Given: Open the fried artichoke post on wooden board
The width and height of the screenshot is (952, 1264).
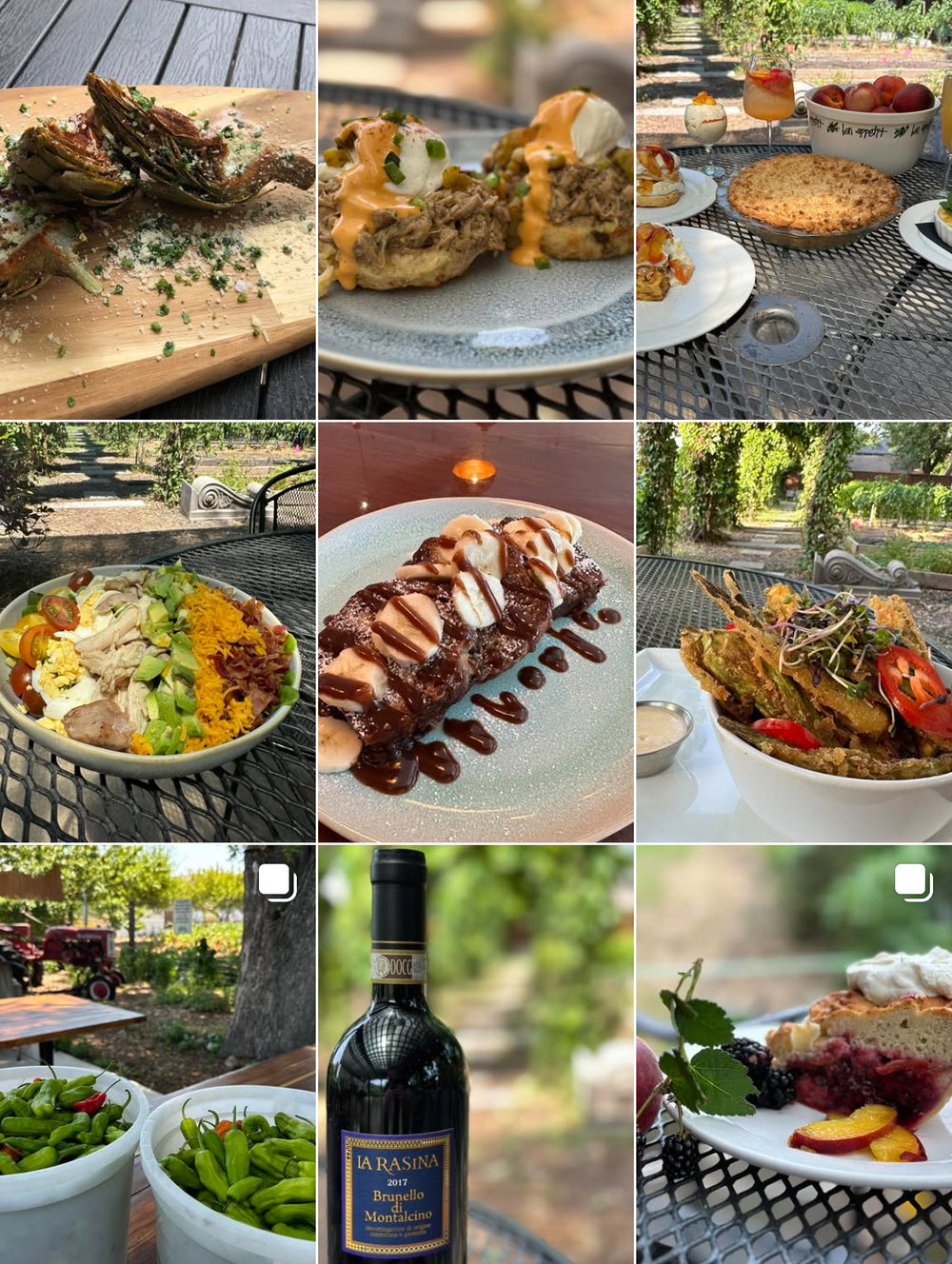Looking at the screenshot, I should point(157,209).
